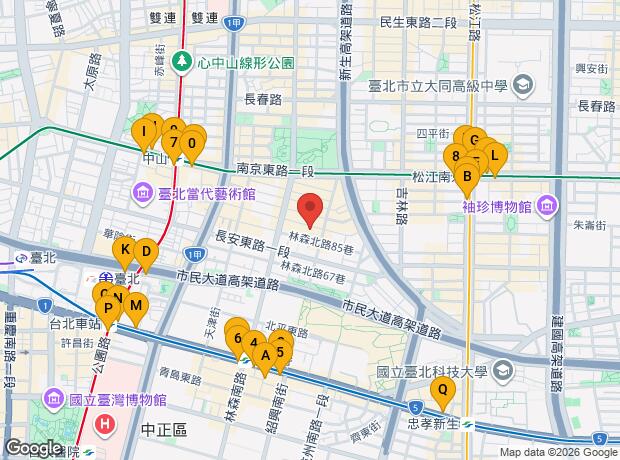Open map marker Q

pyautogui.click(x=442, y=390)
